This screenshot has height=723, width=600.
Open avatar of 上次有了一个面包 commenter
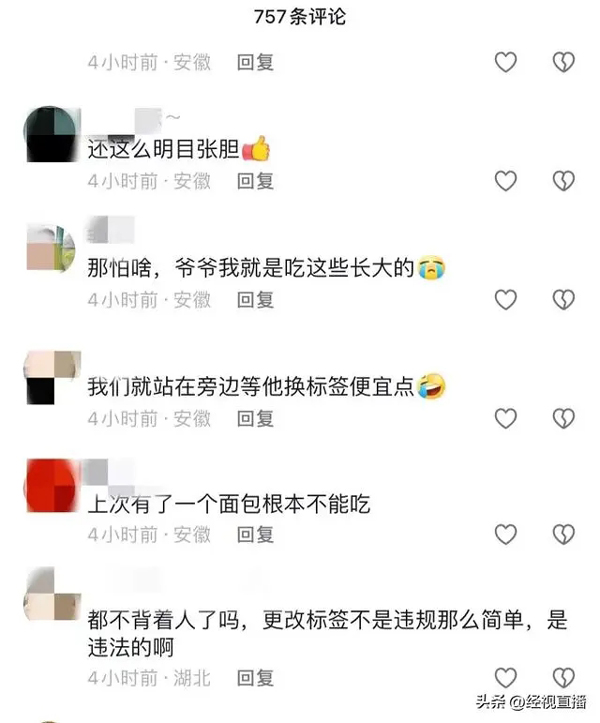coord(50,487)
